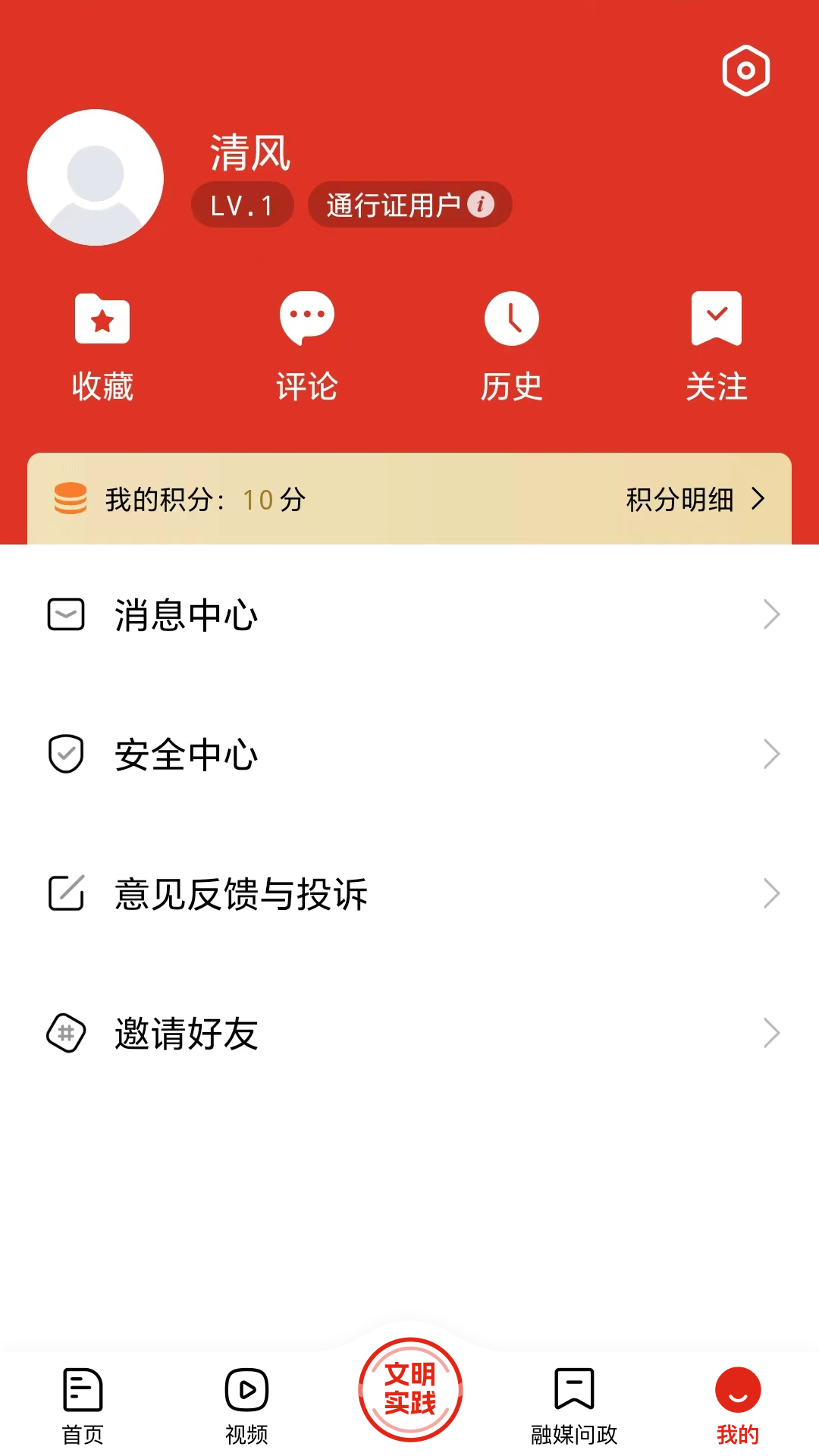Open 收藏 (favorites) section
The height and width of the screenshot is (1456, 819).
tap(102, 345)
